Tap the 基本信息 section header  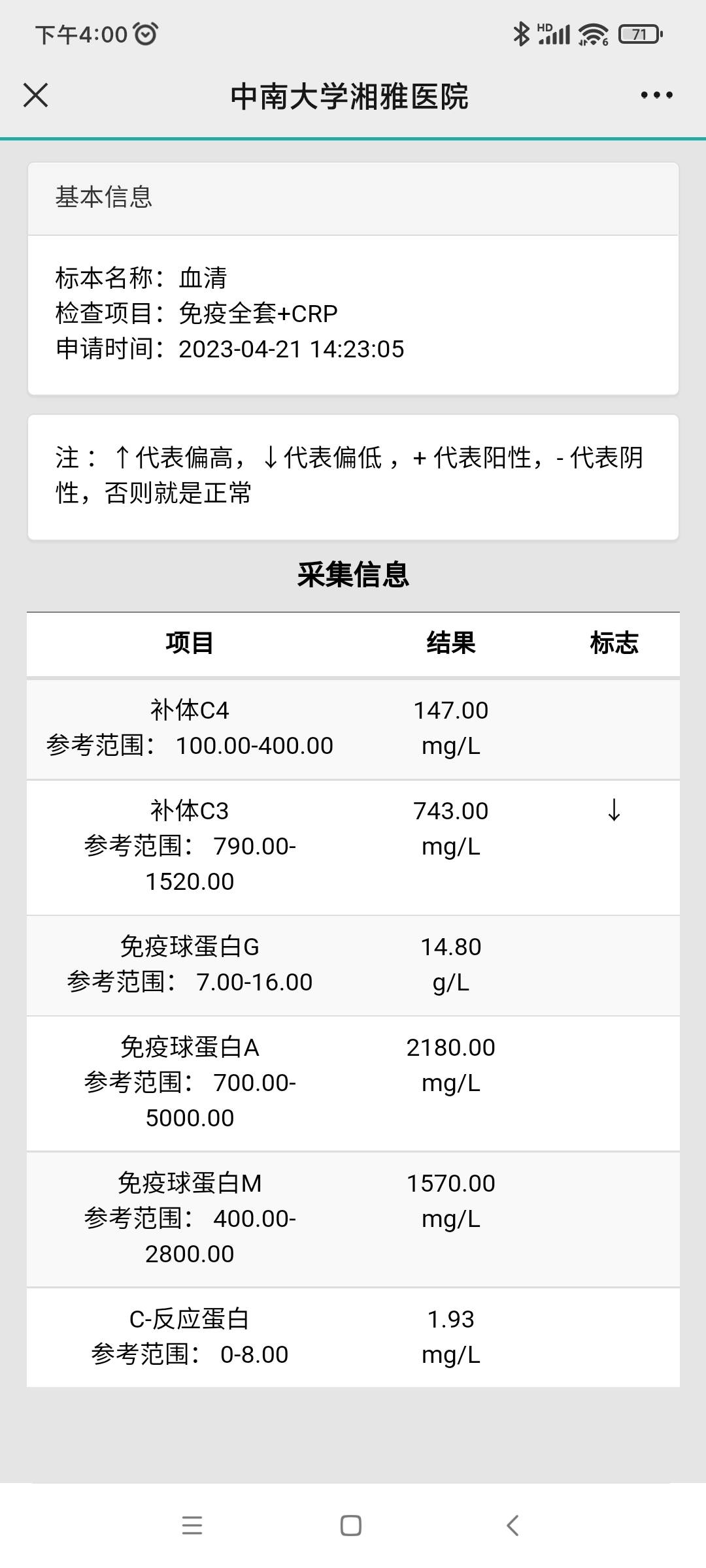pos(105,198)
